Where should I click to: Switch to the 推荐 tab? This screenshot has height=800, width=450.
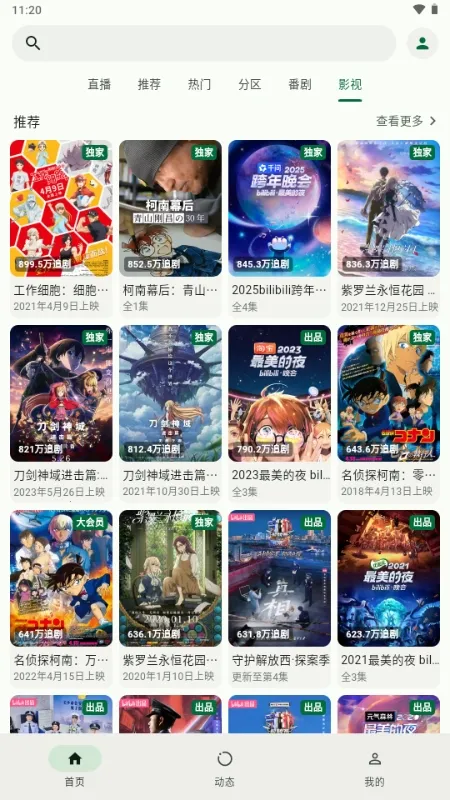coord(149,84)
